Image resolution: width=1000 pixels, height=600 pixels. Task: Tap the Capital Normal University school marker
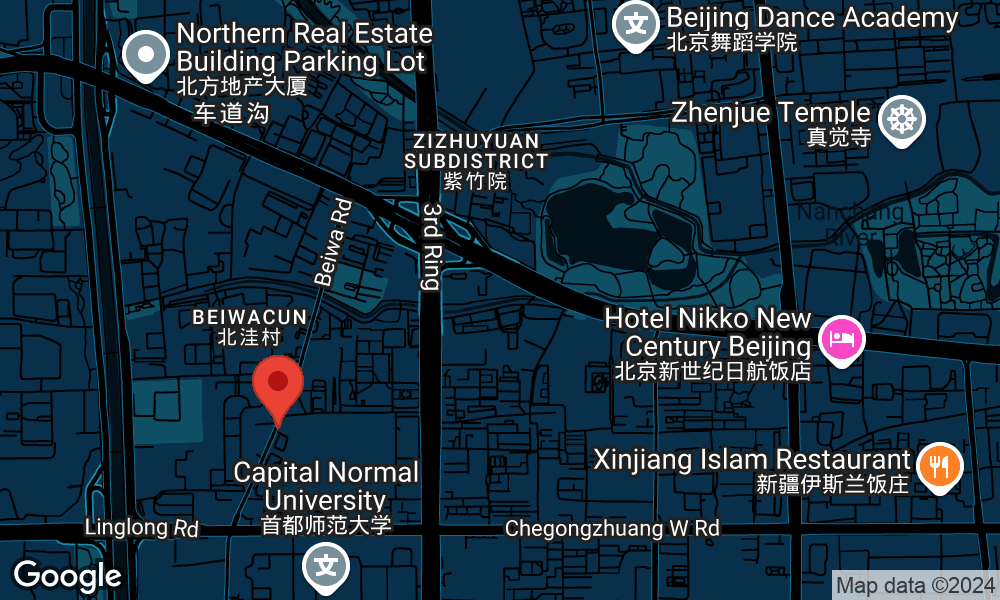(326, 567)
